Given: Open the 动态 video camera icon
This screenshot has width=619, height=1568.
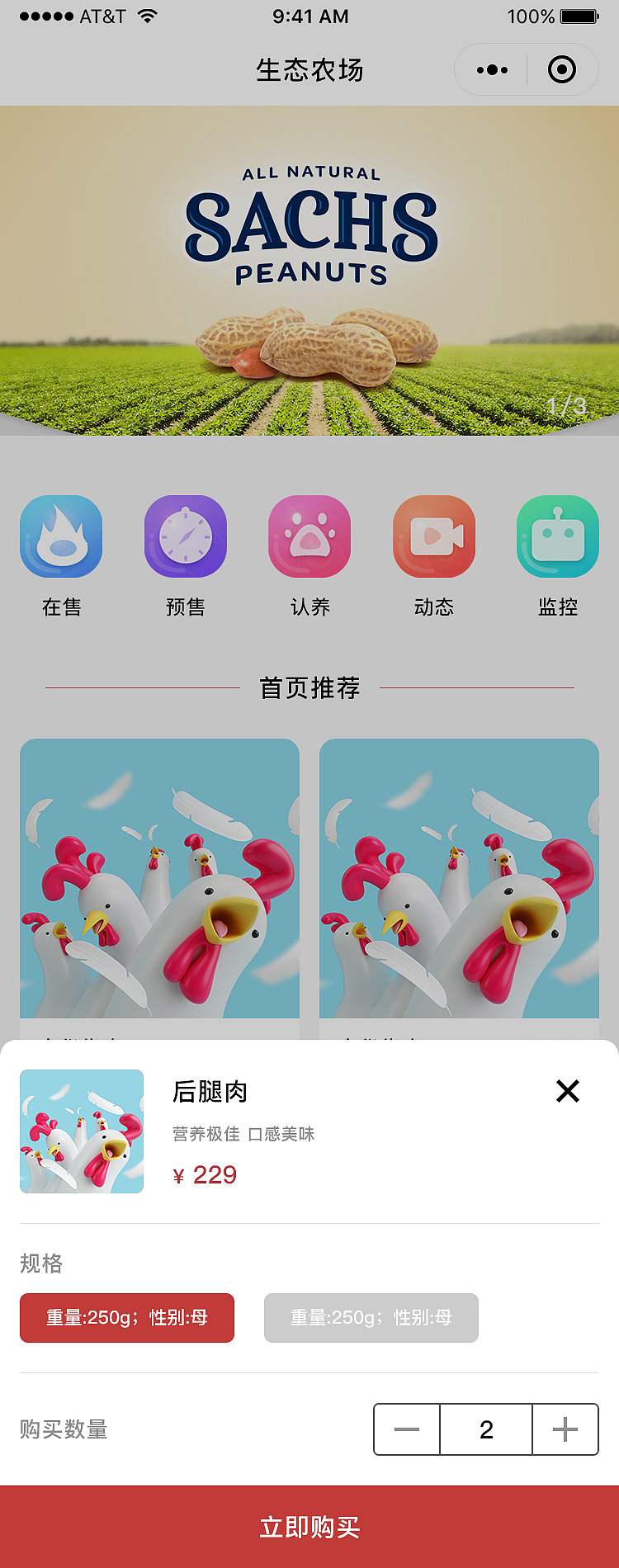Looking at the screenshot, I should pyautogui.click(x=433, y=536).
